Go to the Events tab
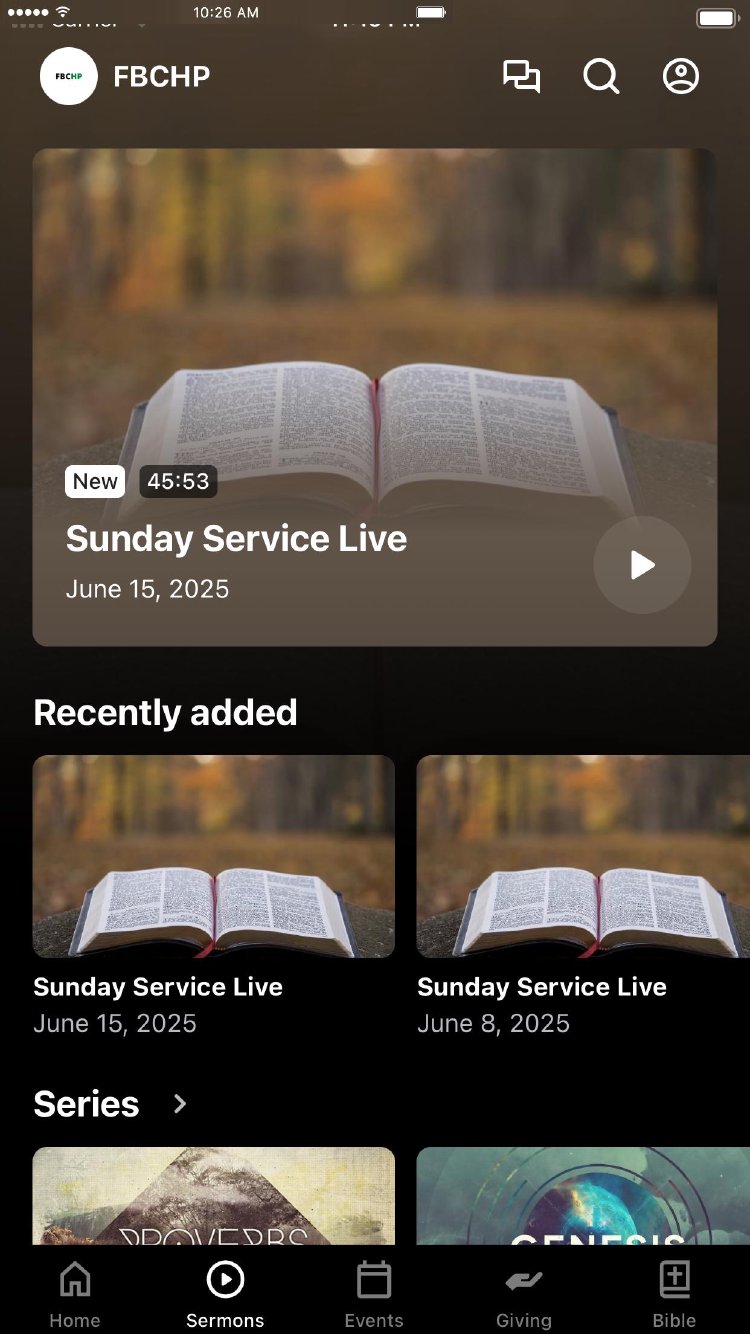 pos(374,1293)
